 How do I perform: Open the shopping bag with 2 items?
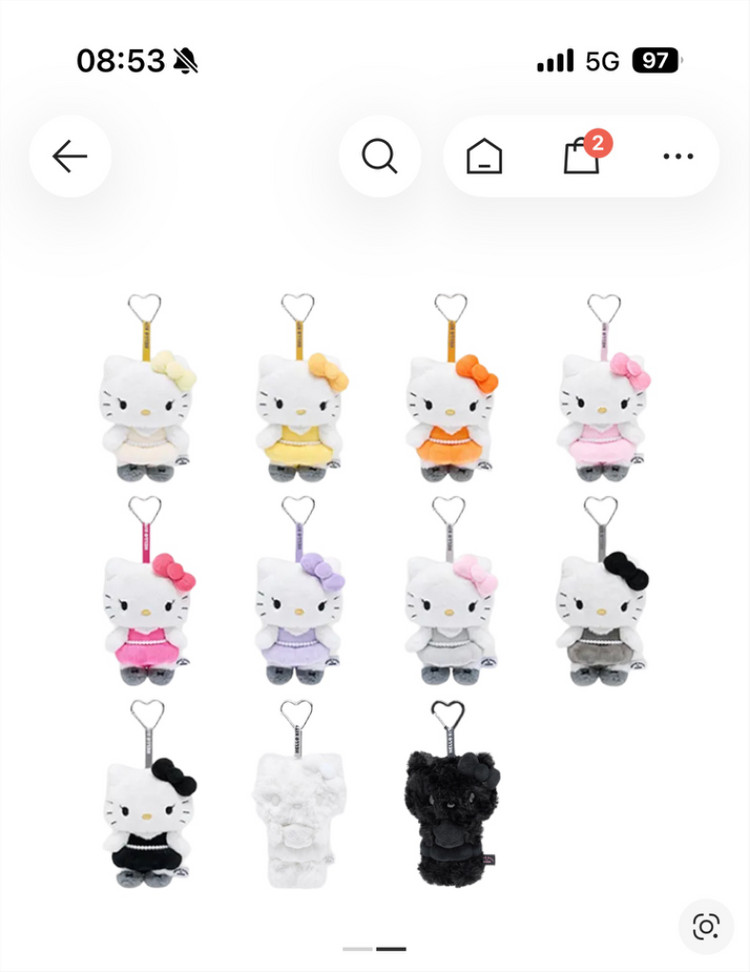pos(583,156)
